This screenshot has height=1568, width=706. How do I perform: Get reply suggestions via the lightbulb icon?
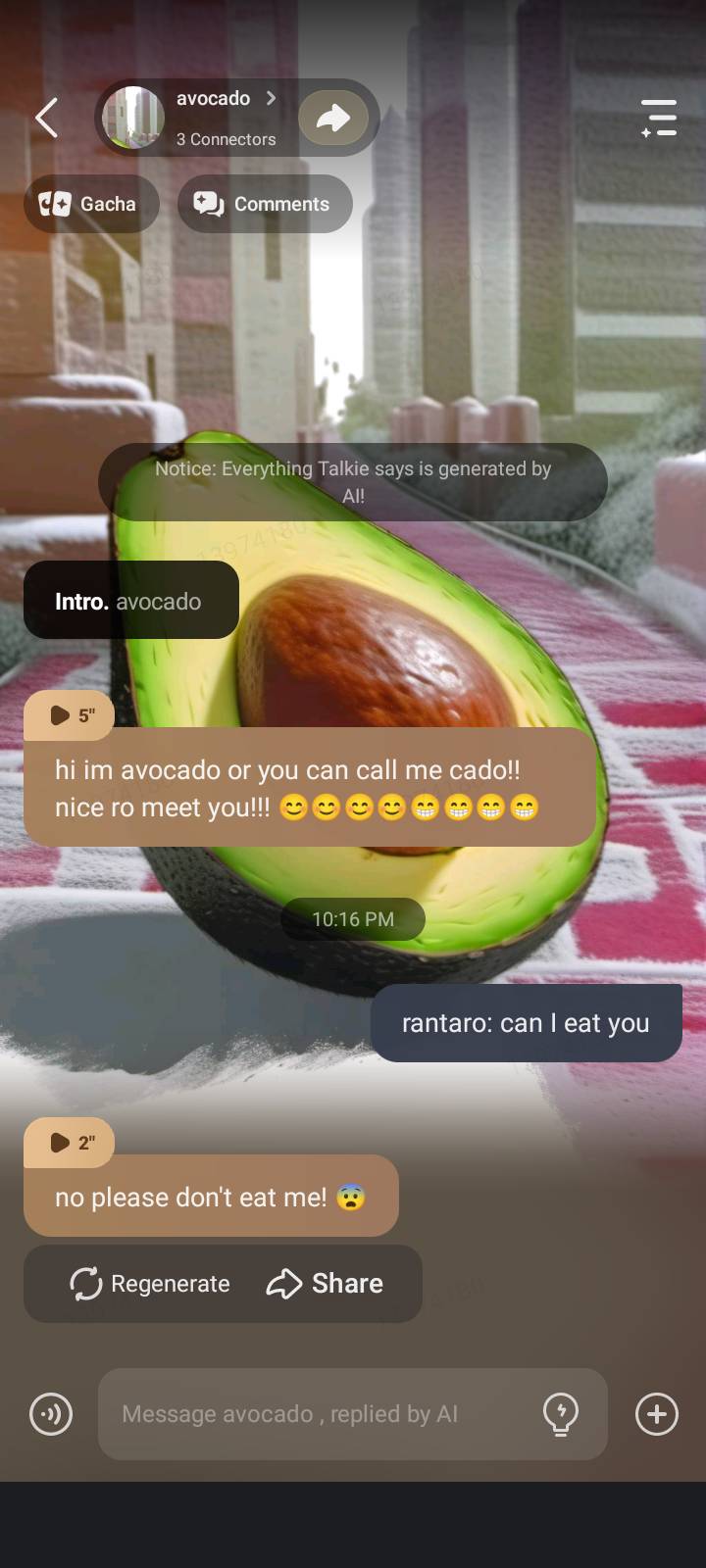560,1414
